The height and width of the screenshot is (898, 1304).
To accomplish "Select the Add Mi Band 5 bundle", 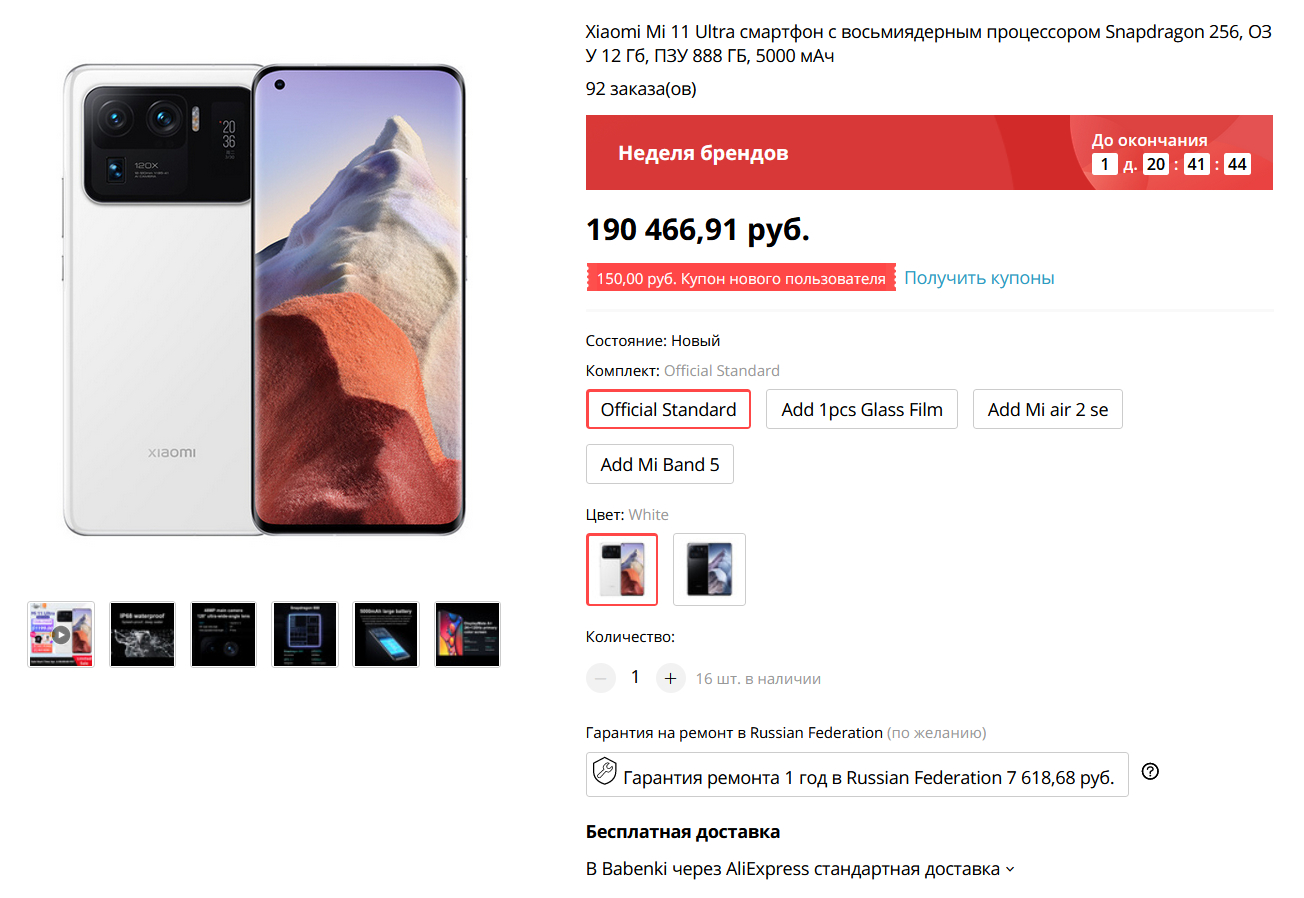I will (x=659, y=464).
